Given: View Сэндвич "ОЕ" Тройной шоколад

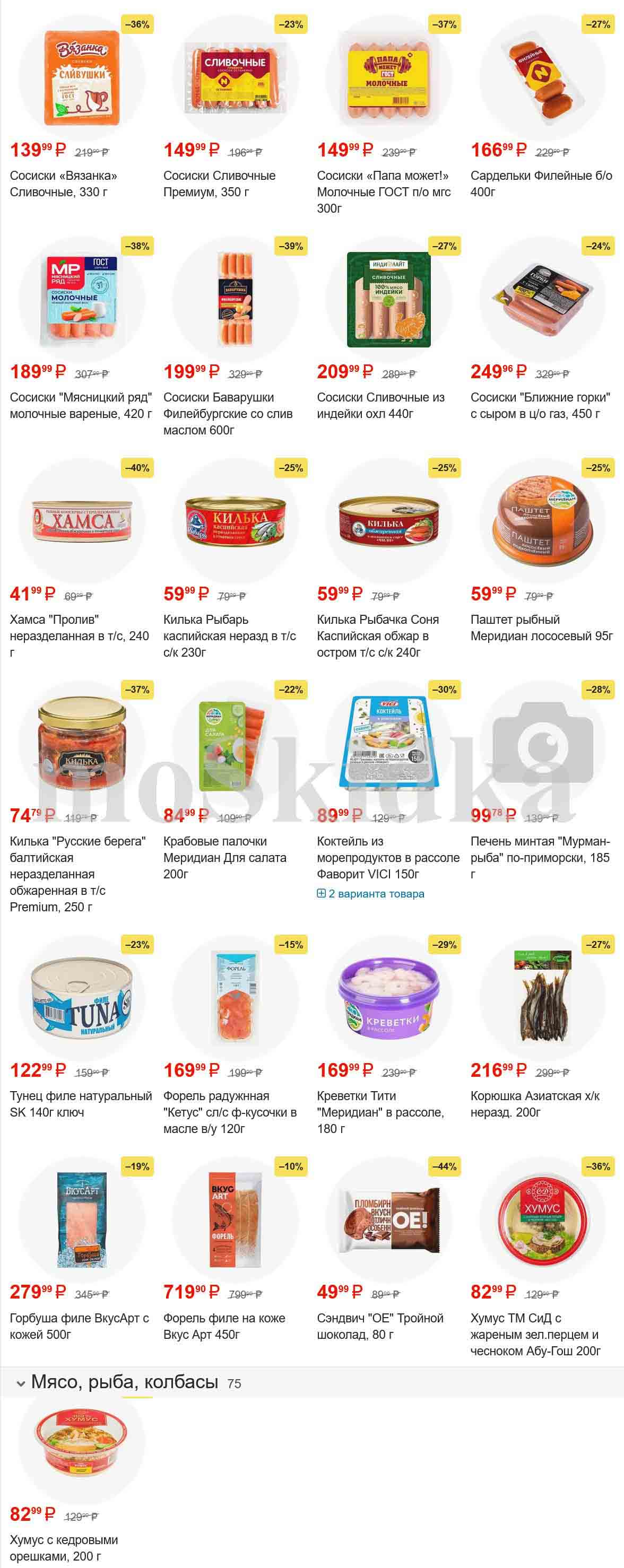Looking at the screenshot, I should pyautogui.click(x=380, y=1325).
